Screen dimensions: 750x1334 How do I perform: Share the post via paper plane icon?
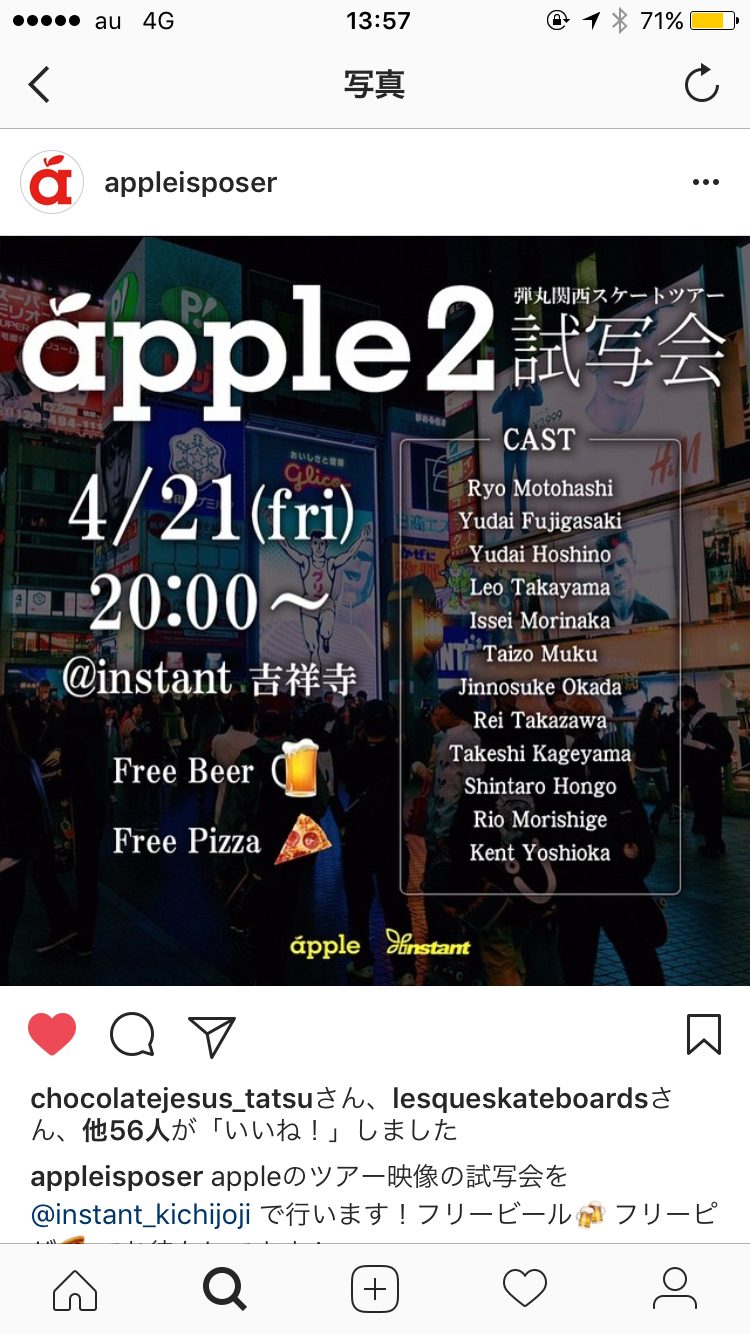pos(211,1036)
